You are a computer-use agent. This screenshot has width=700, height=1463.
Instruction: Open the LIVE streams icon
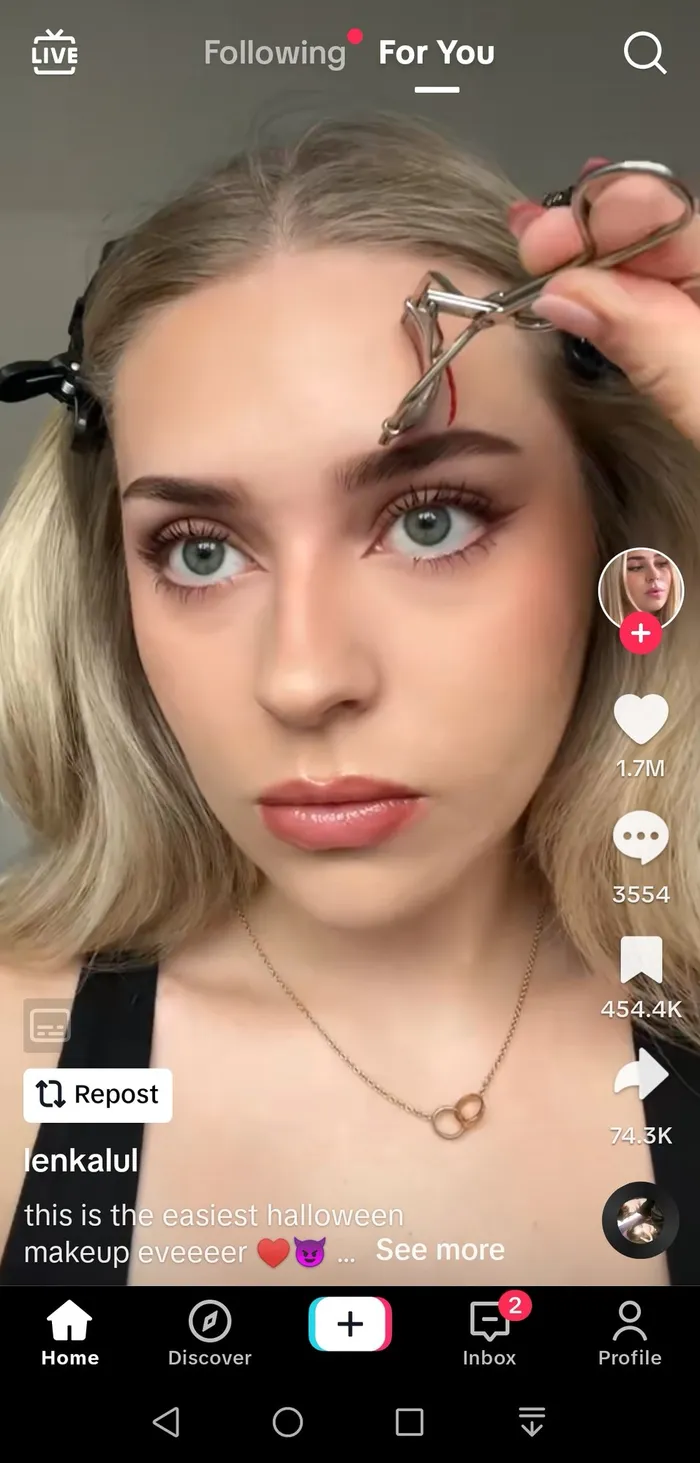click(54, 52)
